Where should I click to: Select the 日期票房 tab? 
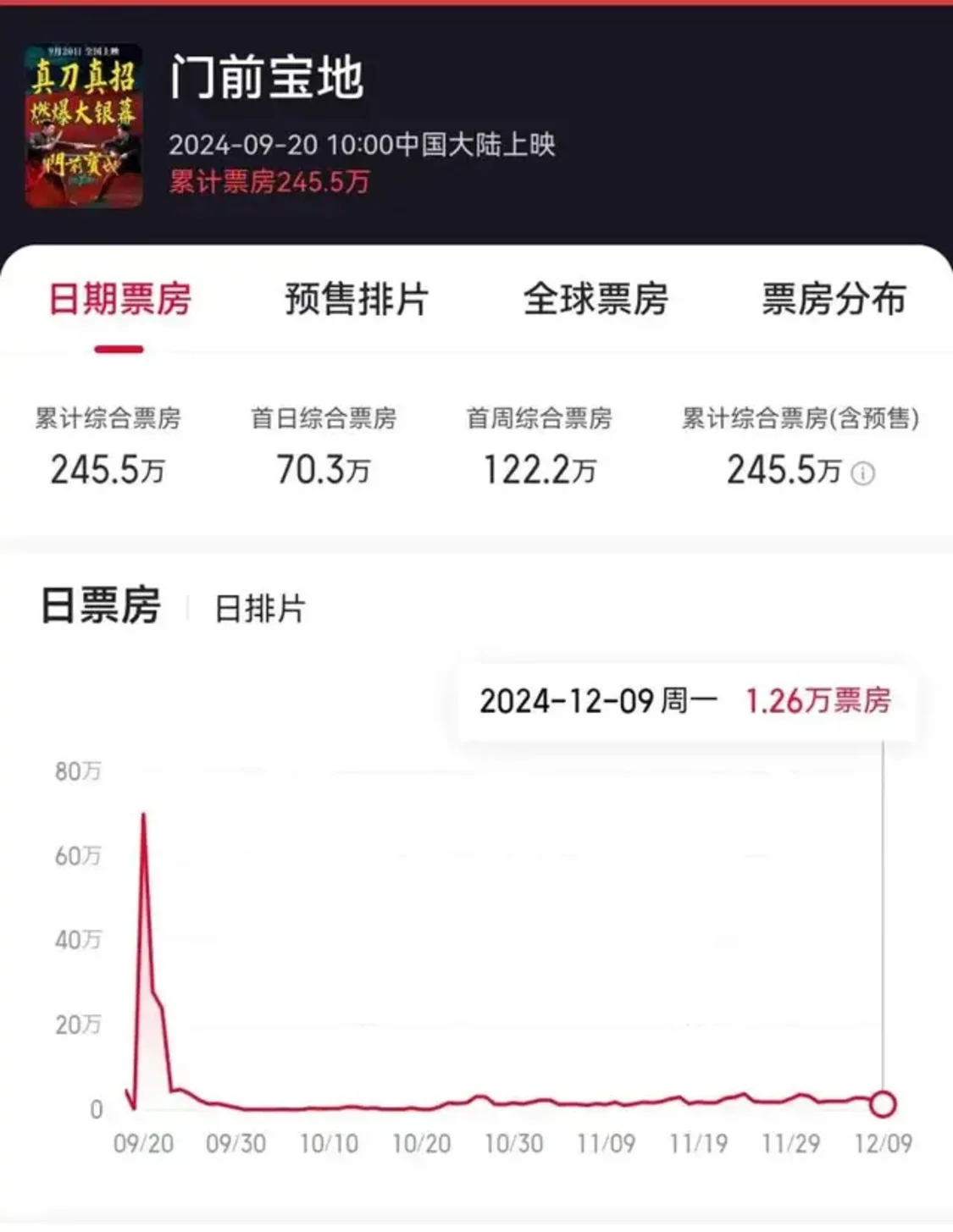point(119,299)
